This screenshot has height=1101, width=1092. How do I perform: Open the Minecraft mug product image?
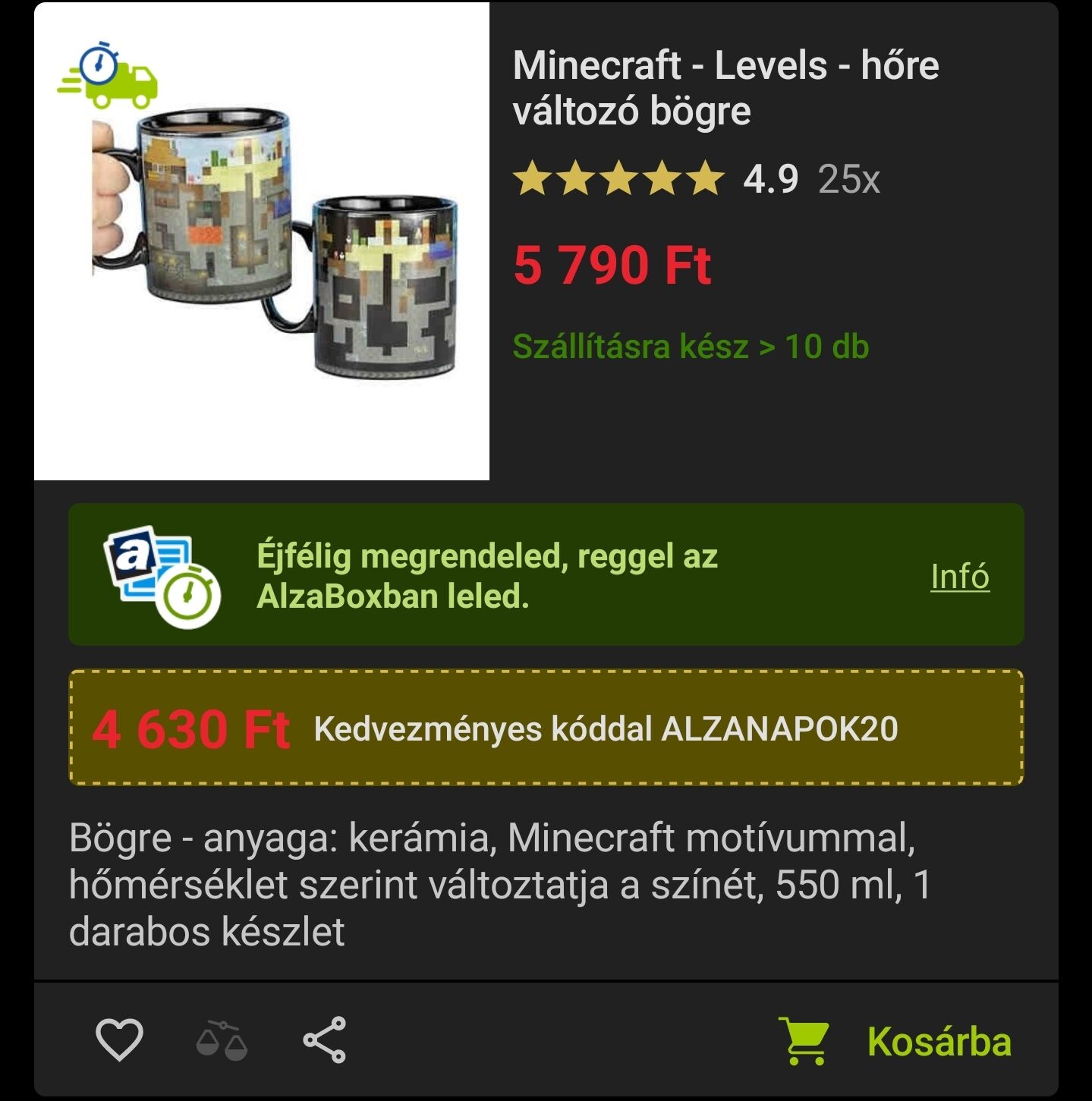(x=262, y=243)
